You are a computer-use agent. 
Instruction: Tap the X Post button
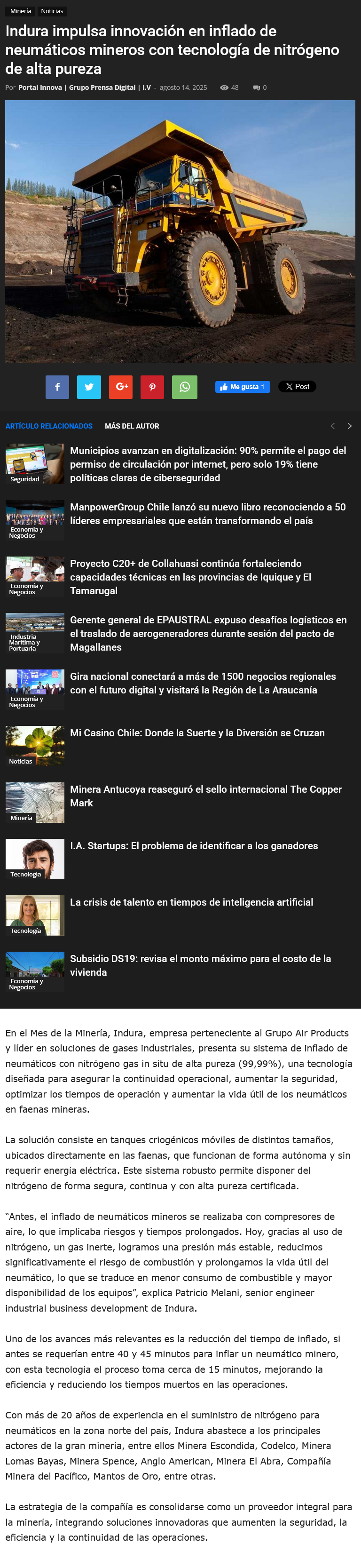tap(297, 387)
